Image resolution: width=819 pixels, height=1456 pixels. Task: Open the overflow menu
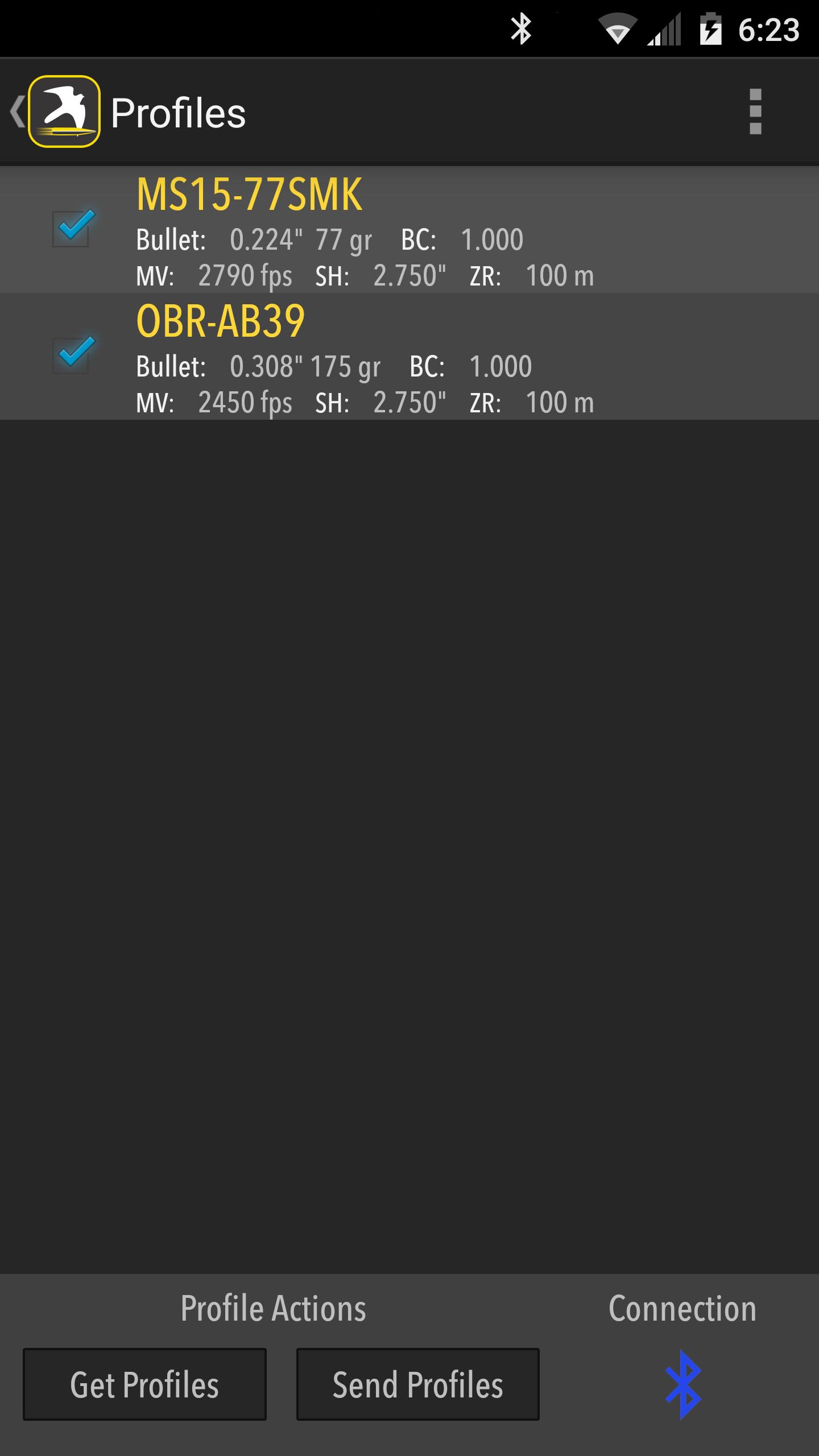click(x=755, y=111)
